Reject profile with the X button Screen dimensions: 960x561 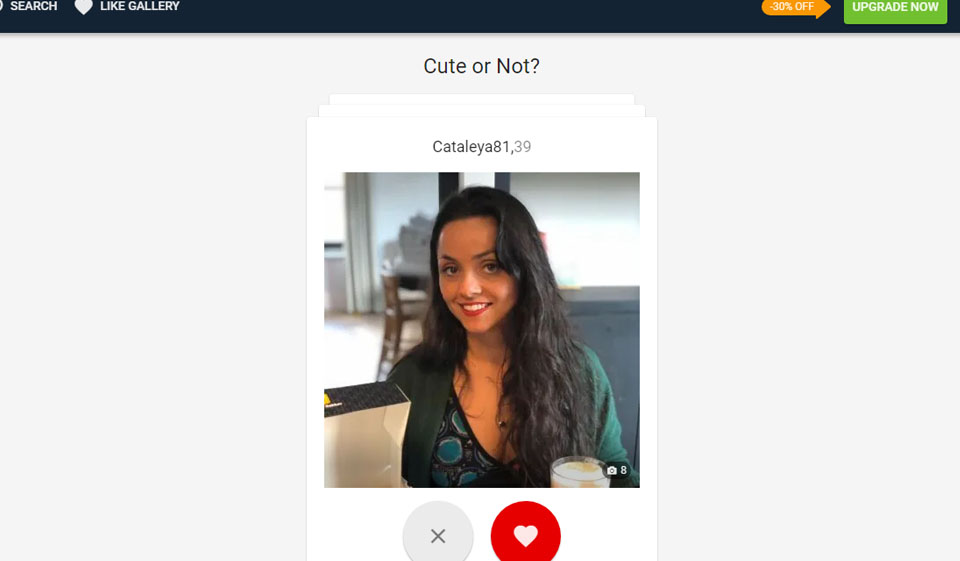point(438,535)
